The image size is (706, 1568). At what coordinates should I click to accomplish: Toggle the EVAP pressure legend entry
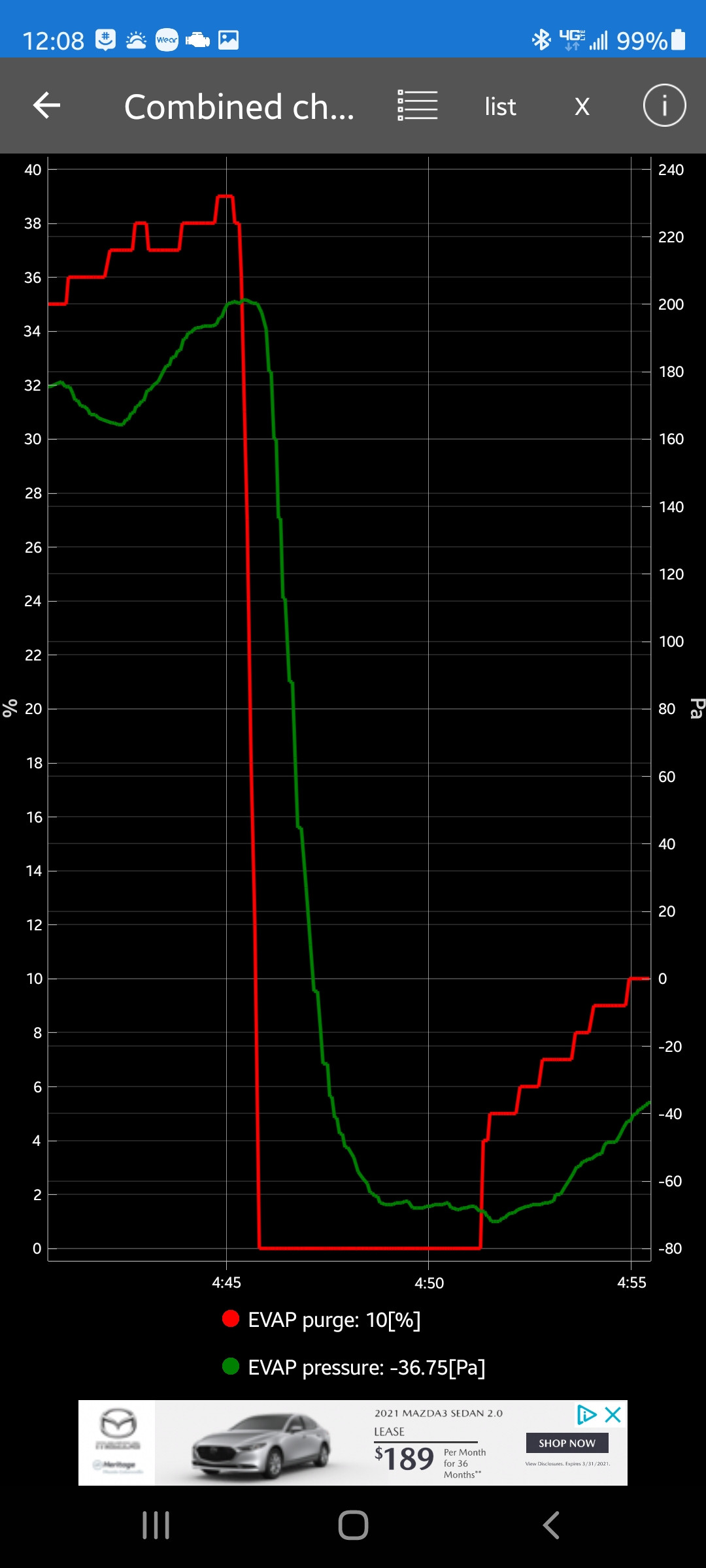click(x=354, y=1367)
